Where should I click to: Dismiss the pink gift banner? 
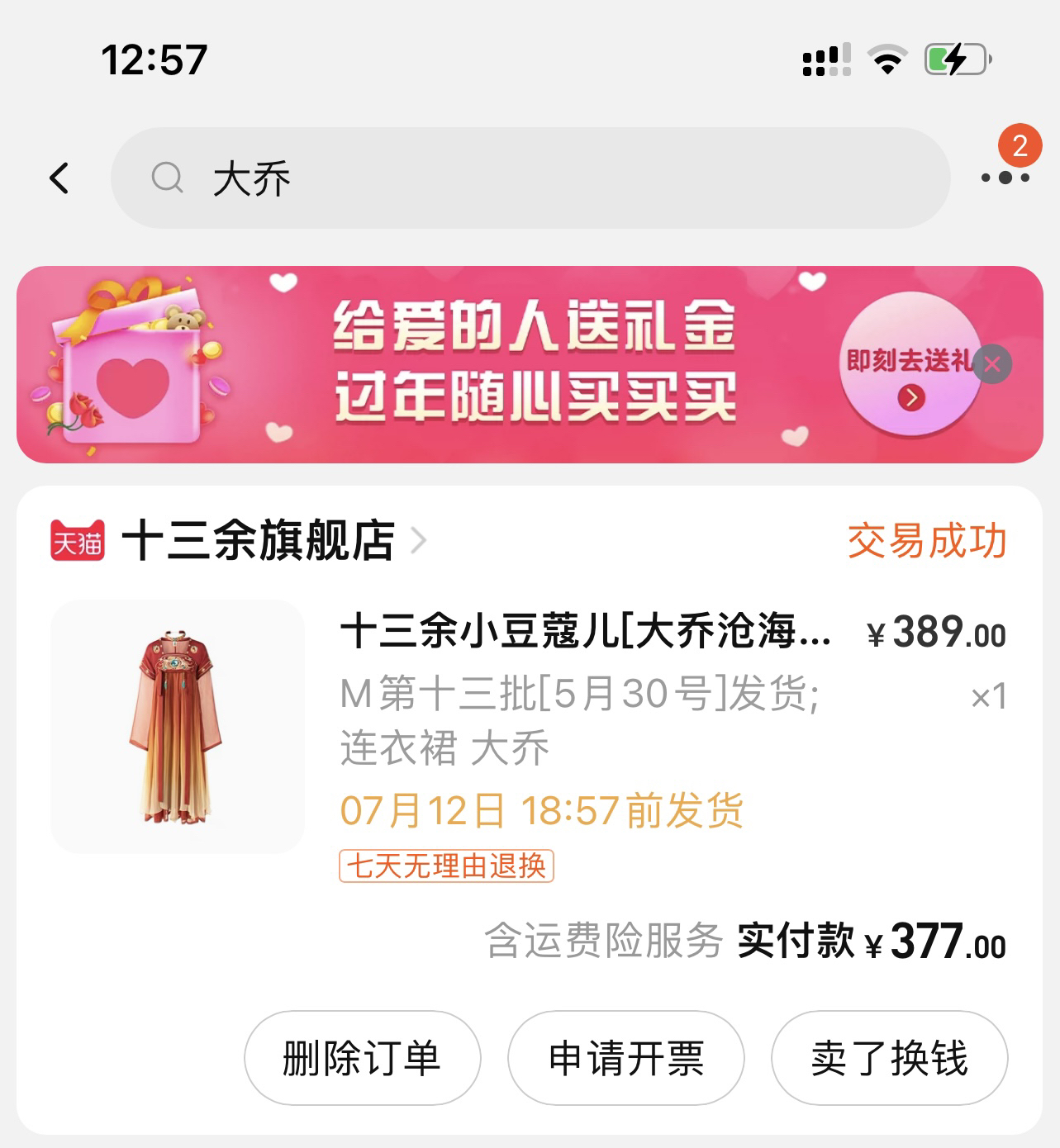[992, 364]
